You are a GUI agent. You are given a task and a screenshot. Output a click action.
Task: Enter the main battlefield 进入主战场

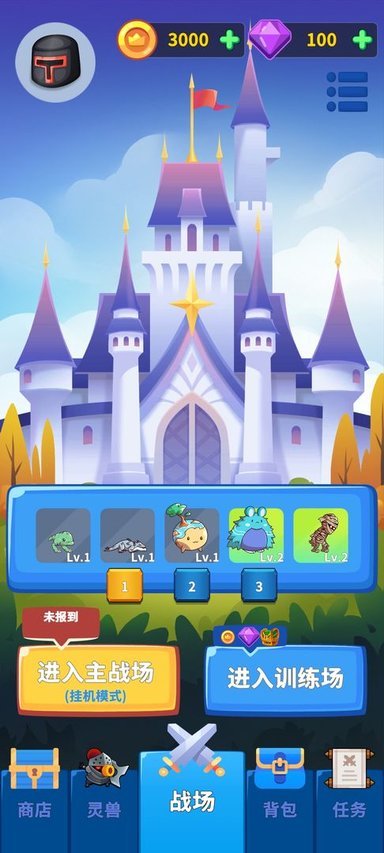pyautogui.click(x=98, y=680)
